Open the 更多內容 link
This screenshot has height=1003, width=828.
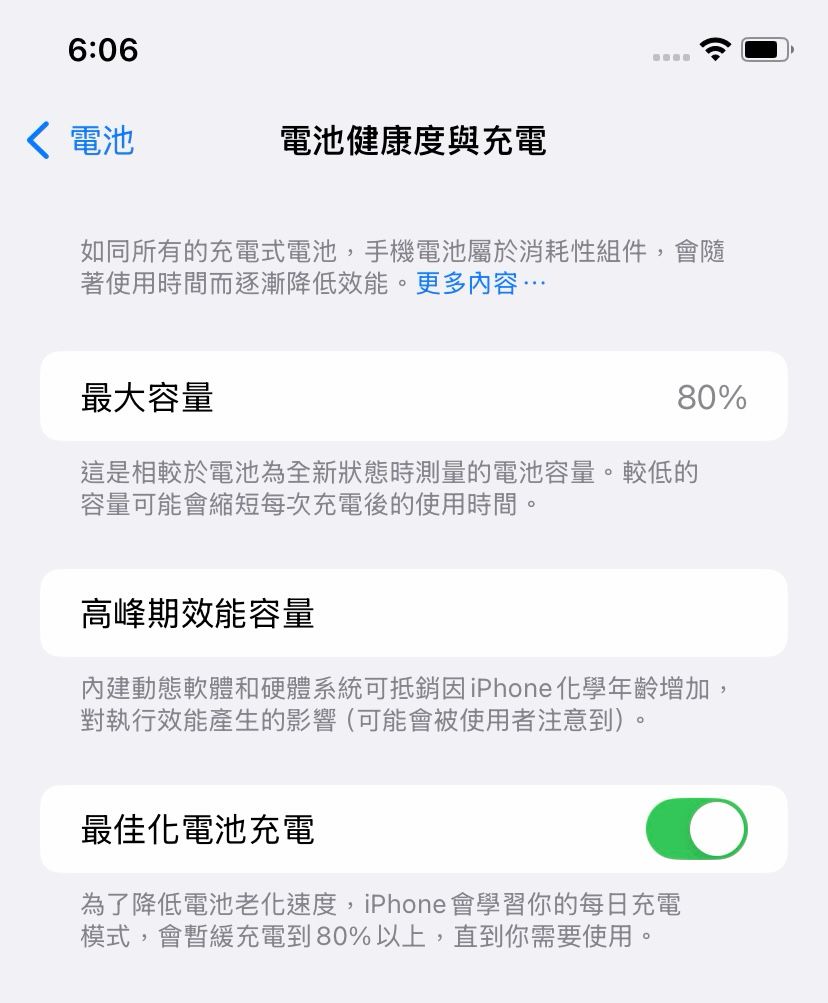tap(480, 284)
